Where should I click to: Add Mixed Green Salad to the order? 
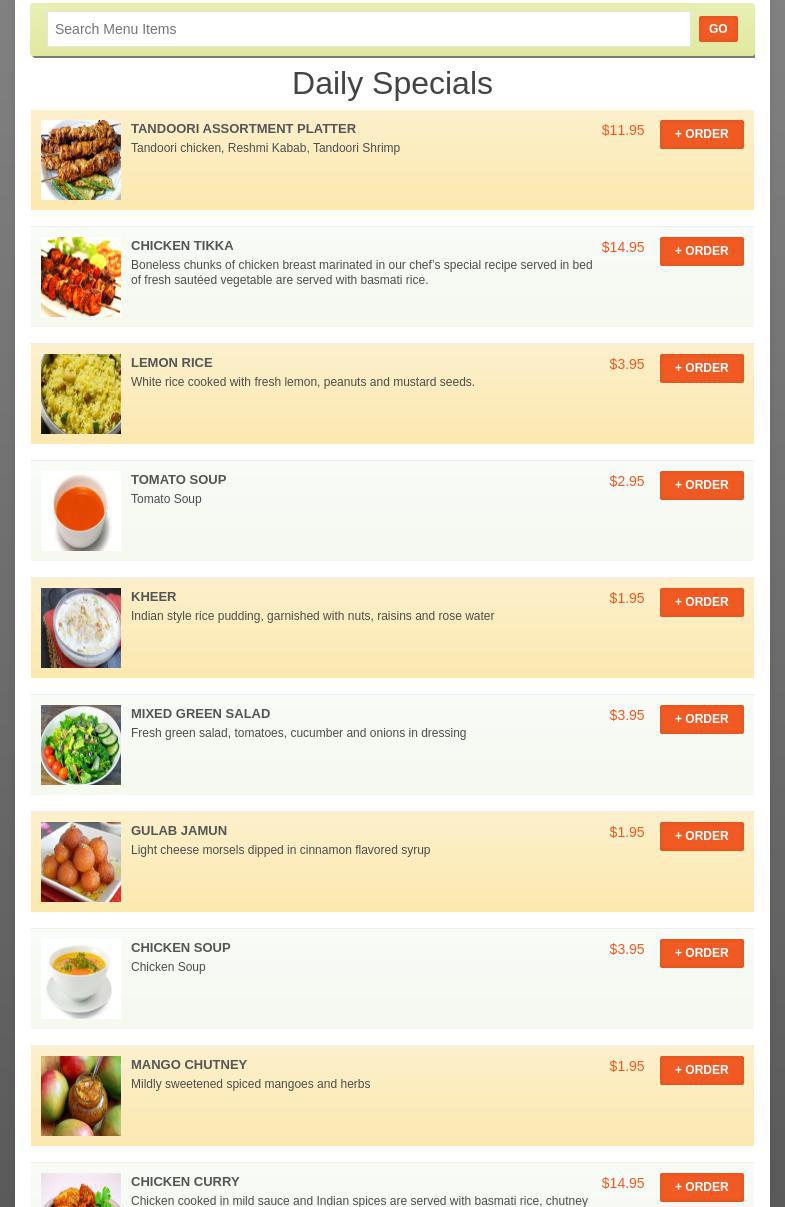coord(701,719)
